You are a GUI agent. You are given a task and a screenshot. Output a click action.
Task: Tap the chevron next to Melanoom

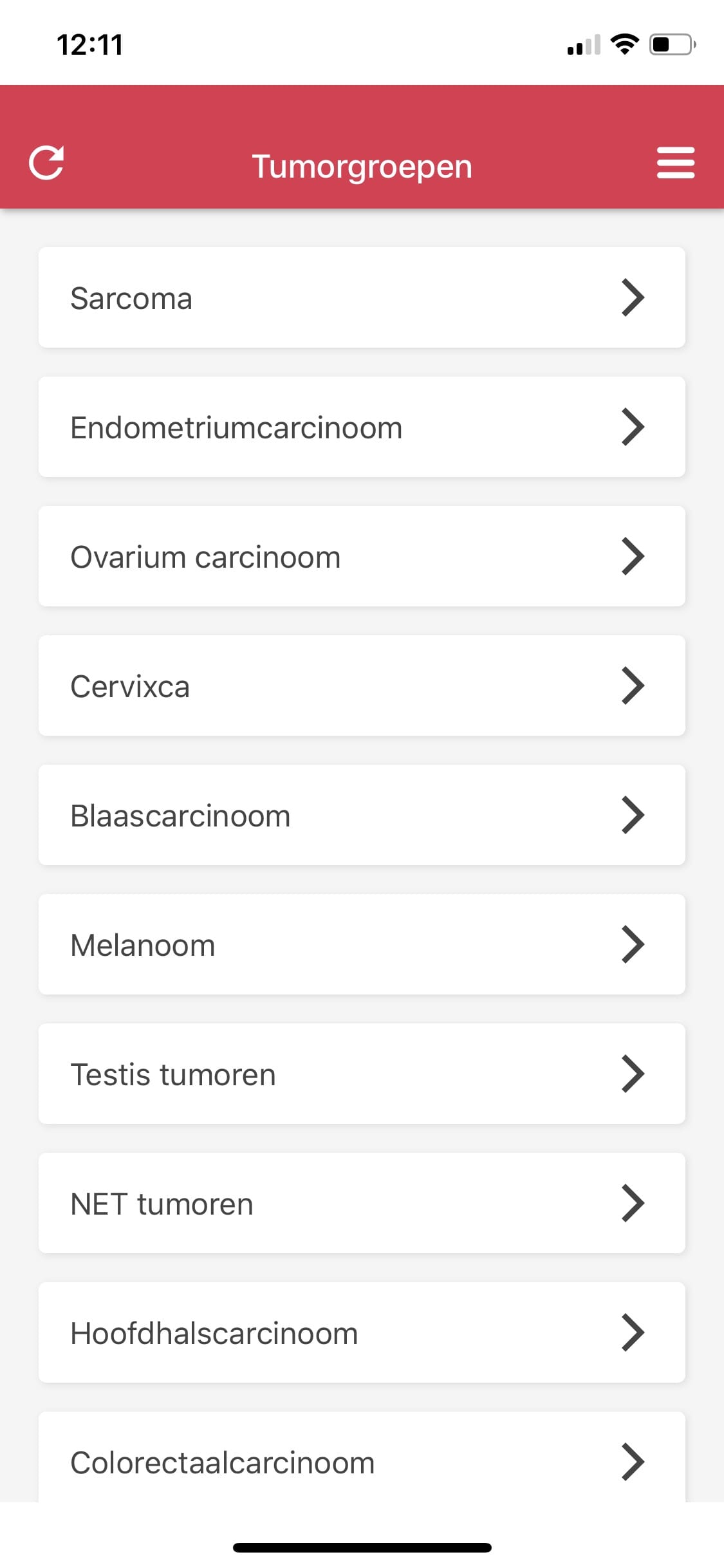coord(633,944)
